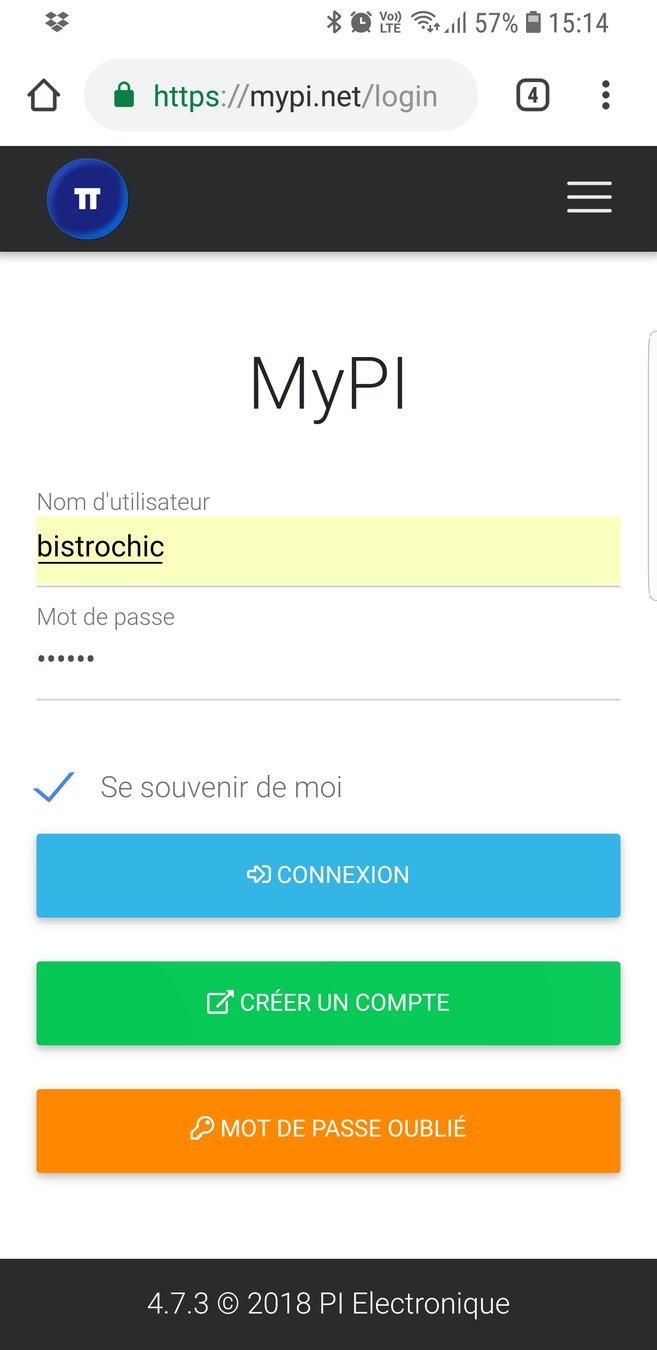Tap CRÉER UN COMPTE
Viewport: 657px width, 1350px height.
click(328, 1003)
